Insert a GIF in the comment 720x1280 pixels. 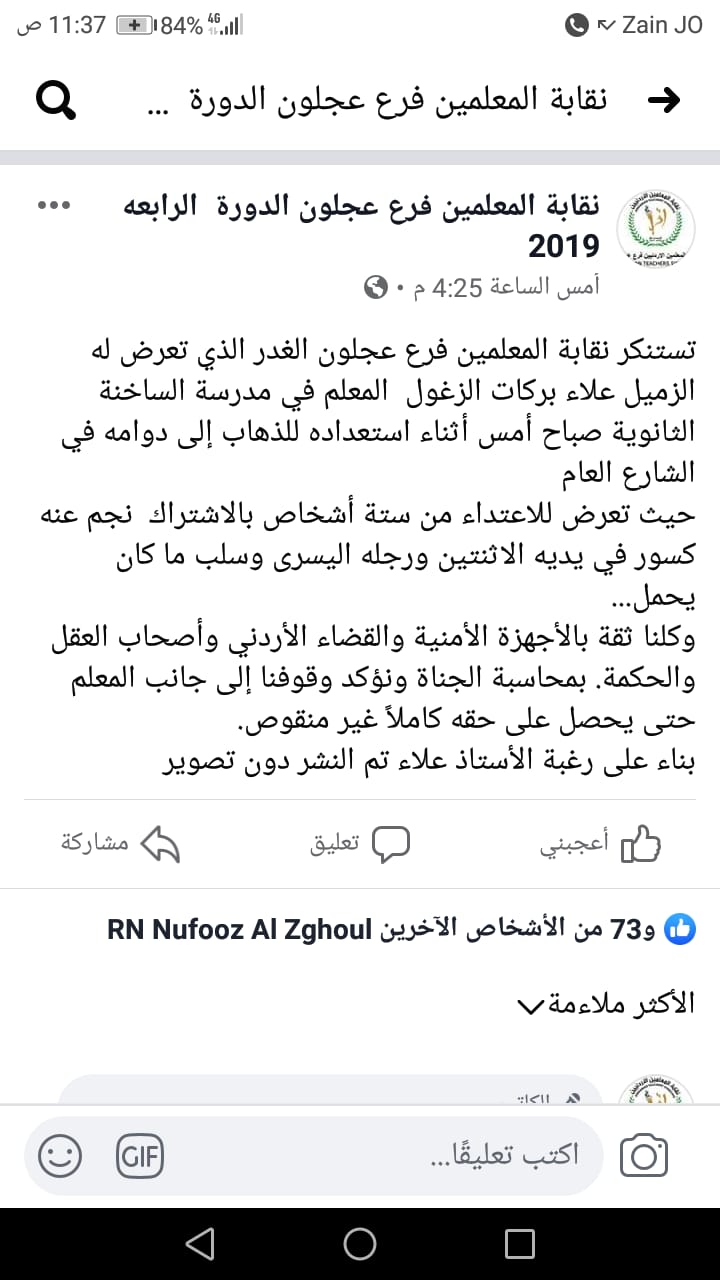(140, 1157)
